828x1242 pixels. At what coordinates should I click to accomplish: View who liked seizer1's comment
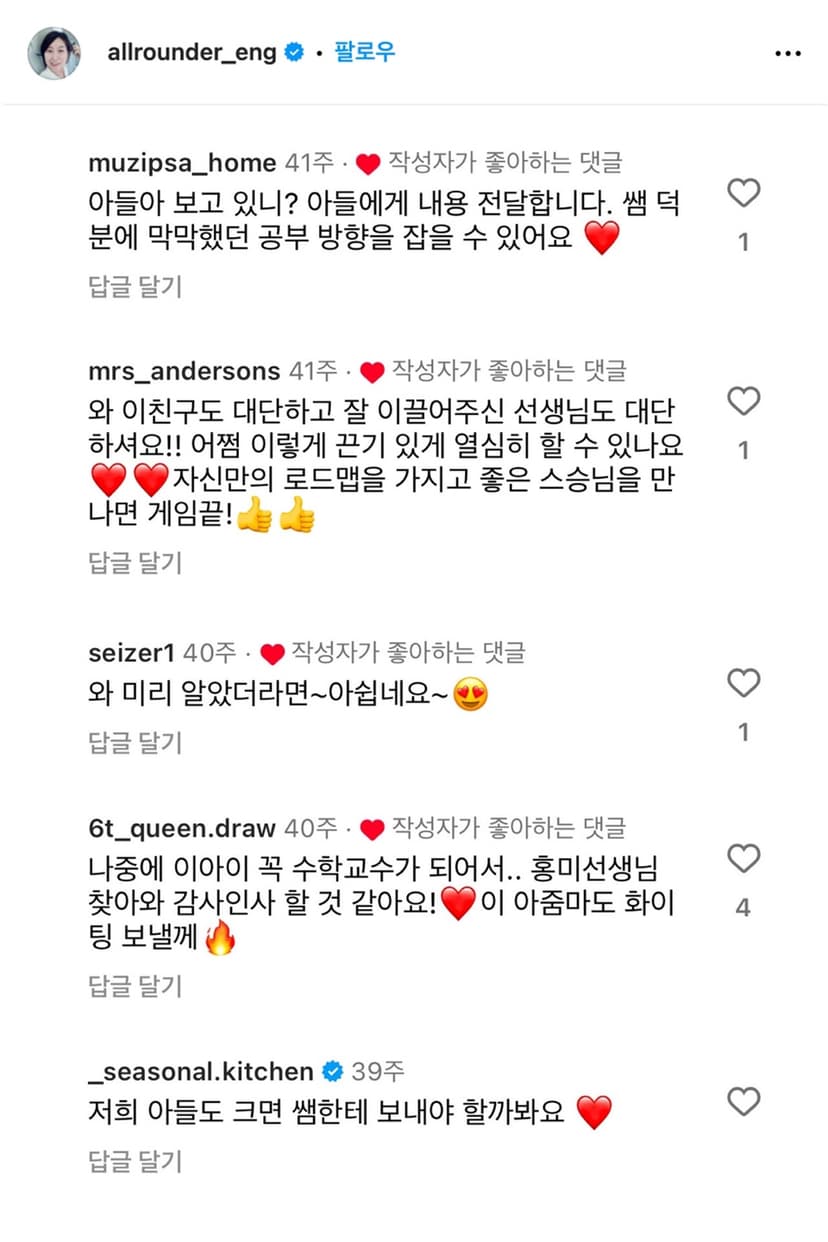[743, 732]
